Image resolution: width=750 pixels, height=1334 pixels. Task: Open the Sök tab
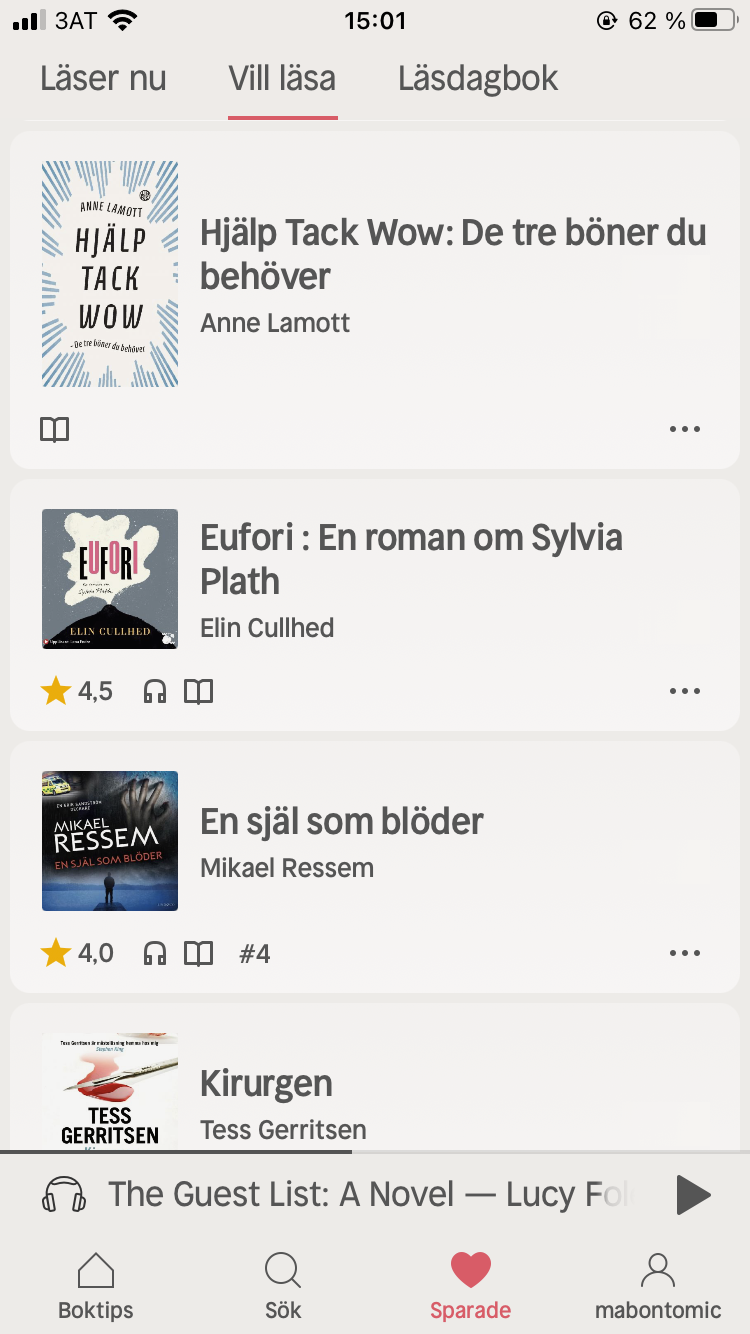pos(283,1287)
